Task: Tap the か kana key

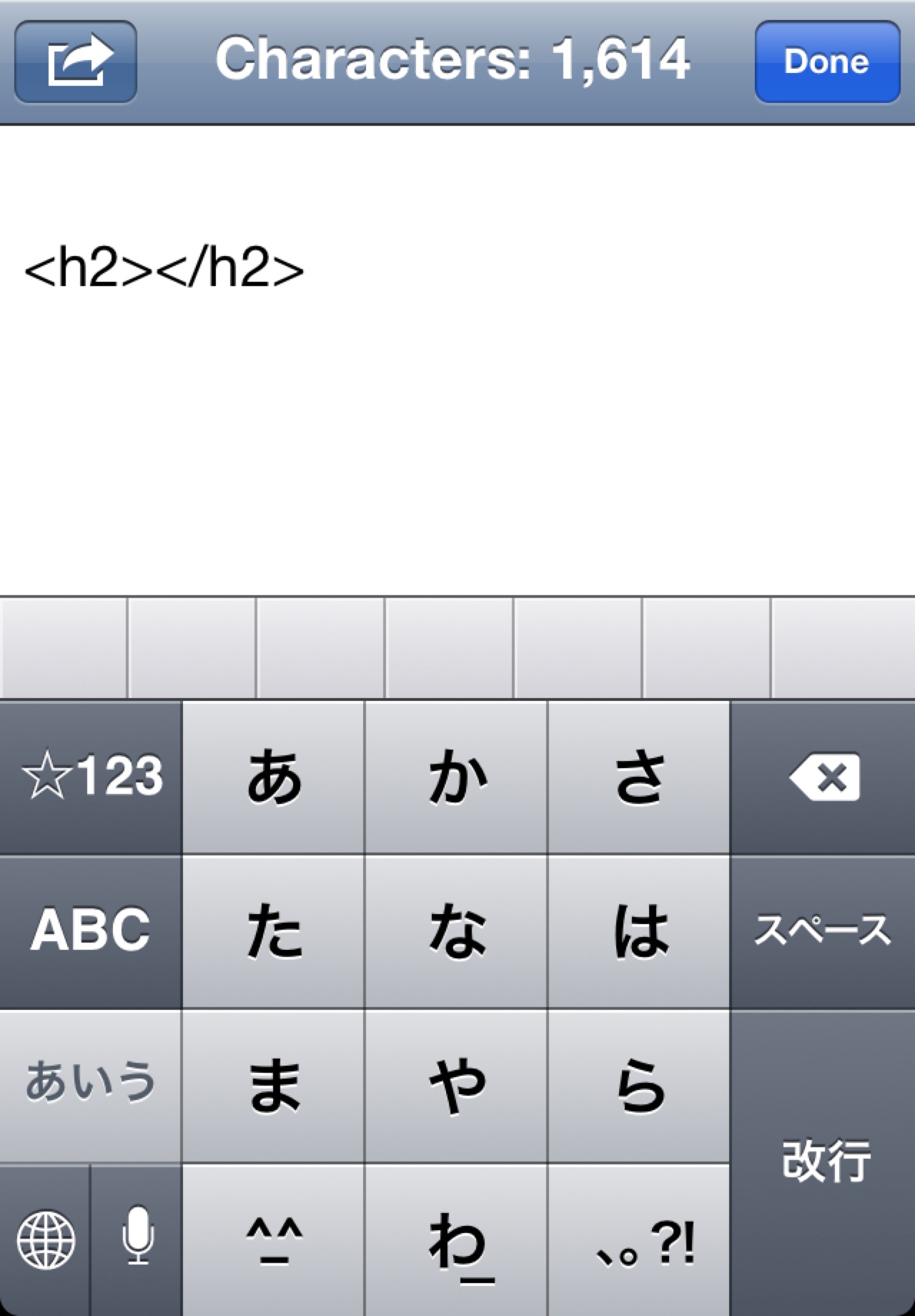Action: [457, 777]
